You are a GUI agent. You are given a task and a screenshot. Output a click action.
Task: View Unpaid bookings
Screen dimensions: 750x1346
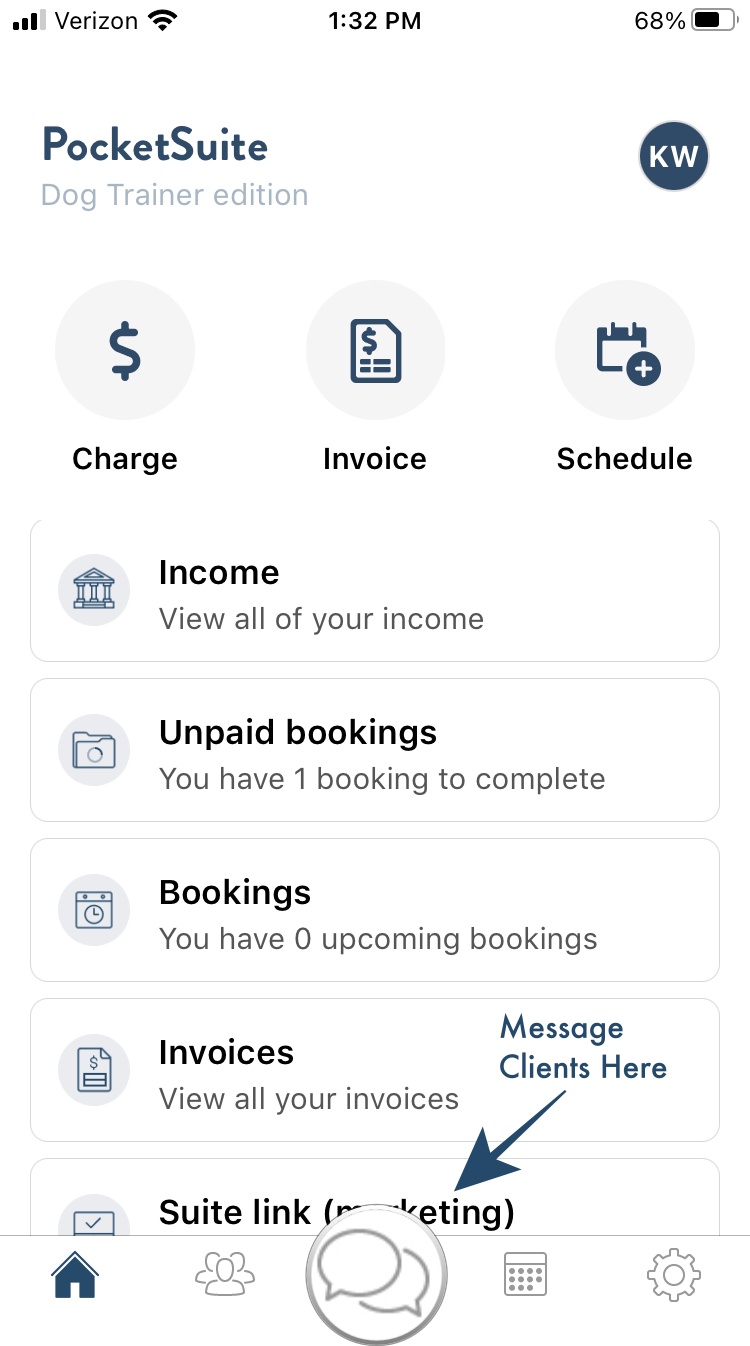[x=375, y=750]
